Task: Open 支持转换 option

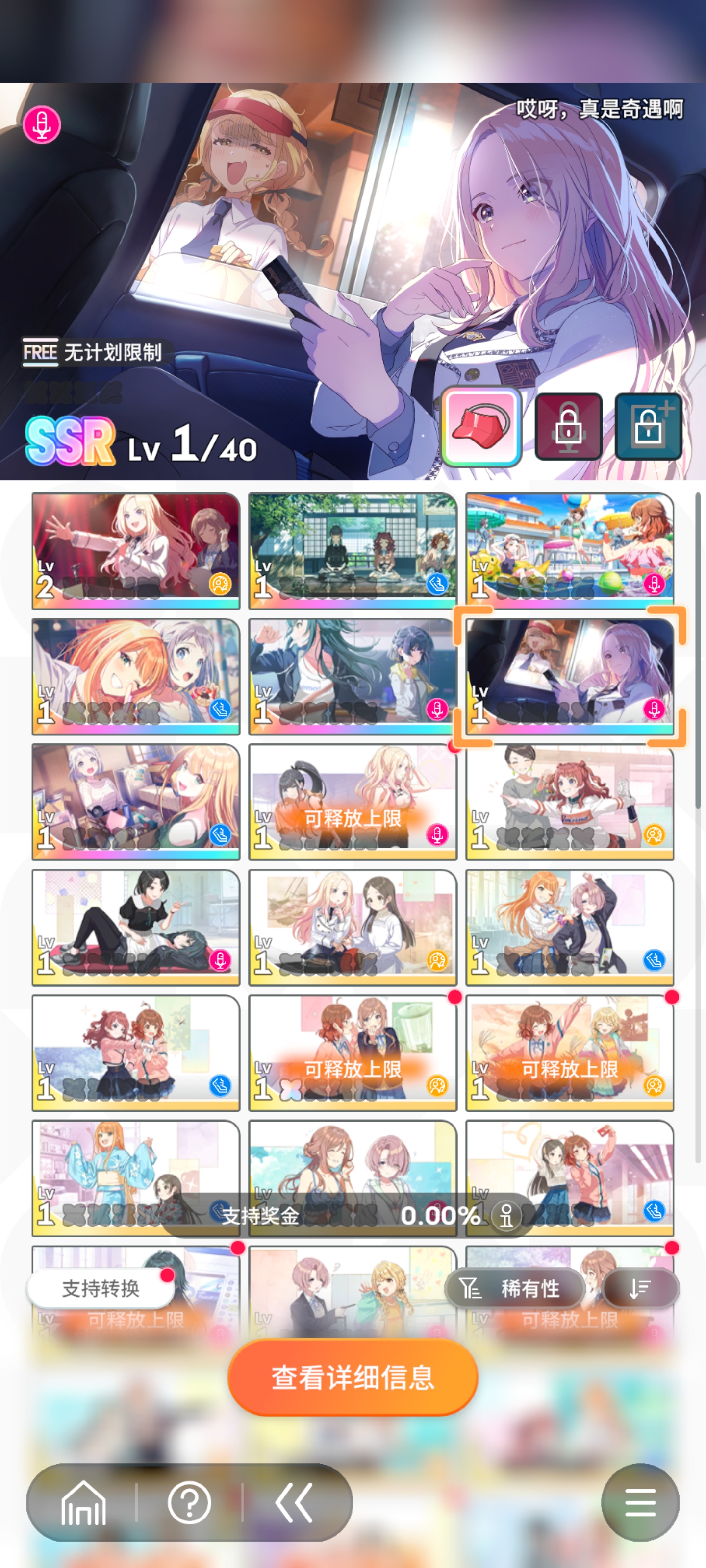Action: (x=101, y=1288)
